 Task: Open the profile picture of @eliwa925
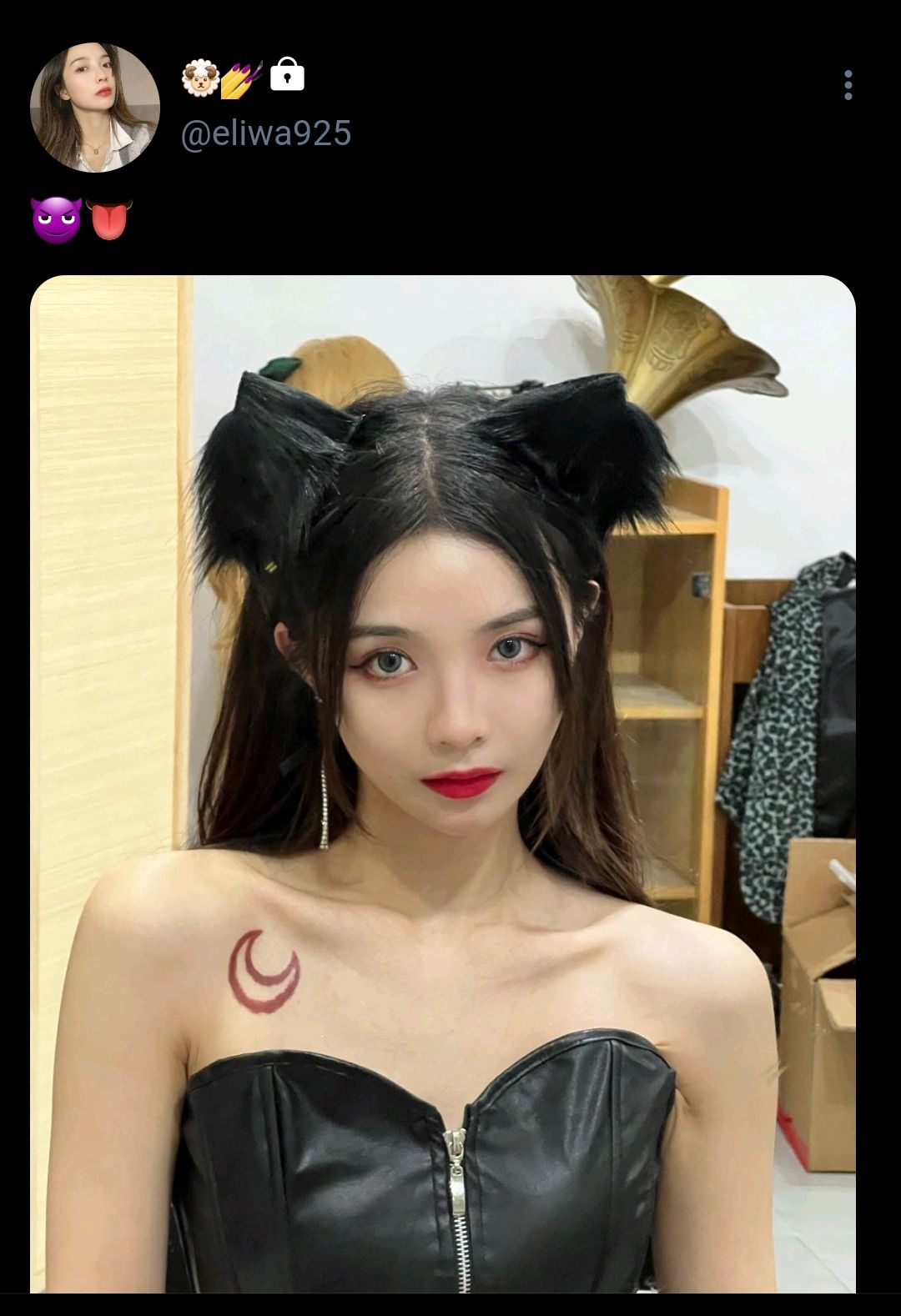(x=94, y=108)
